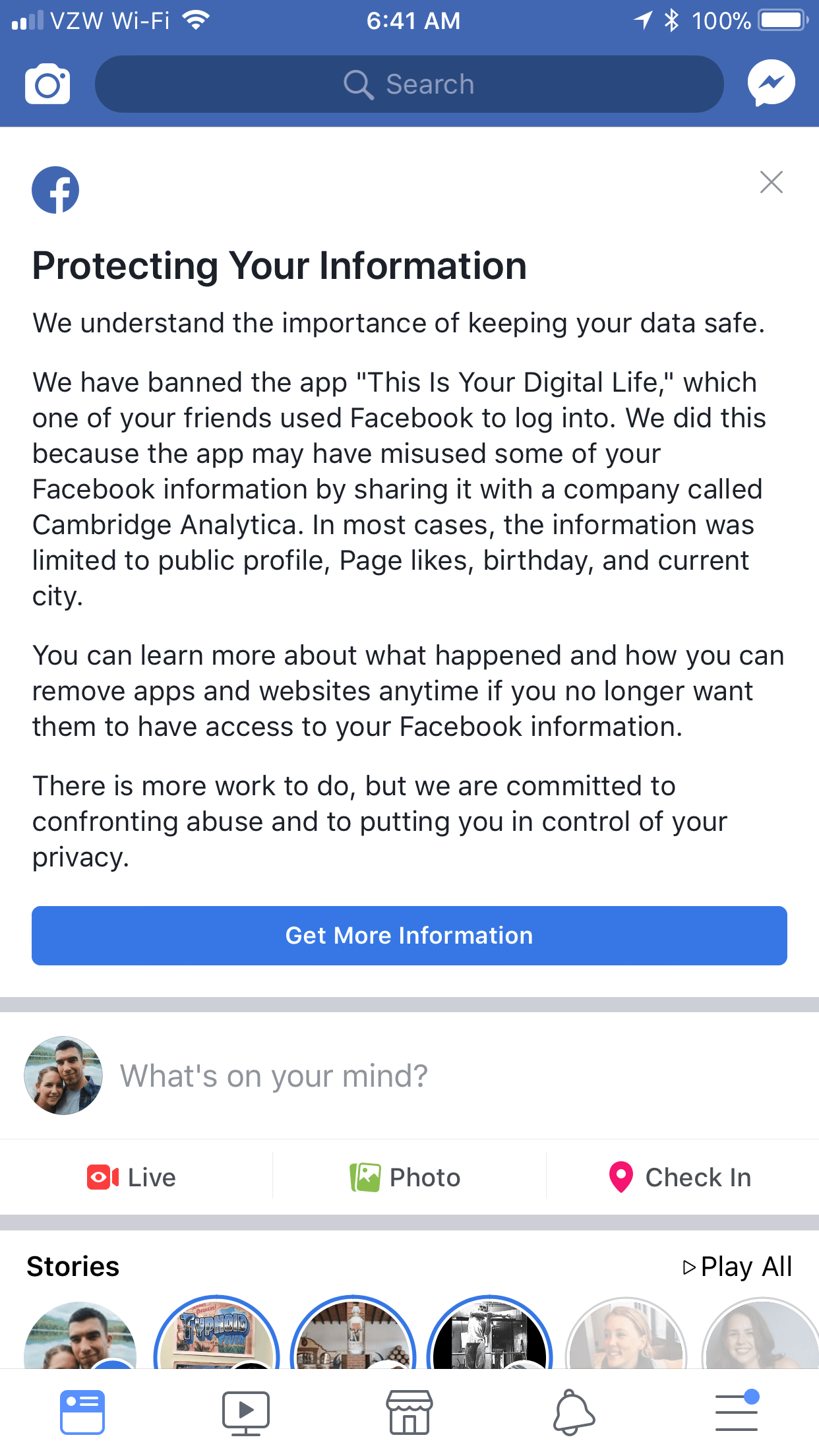Start a Live video
Viewport: 819px width, 1456px height.
coord(132,1177)
